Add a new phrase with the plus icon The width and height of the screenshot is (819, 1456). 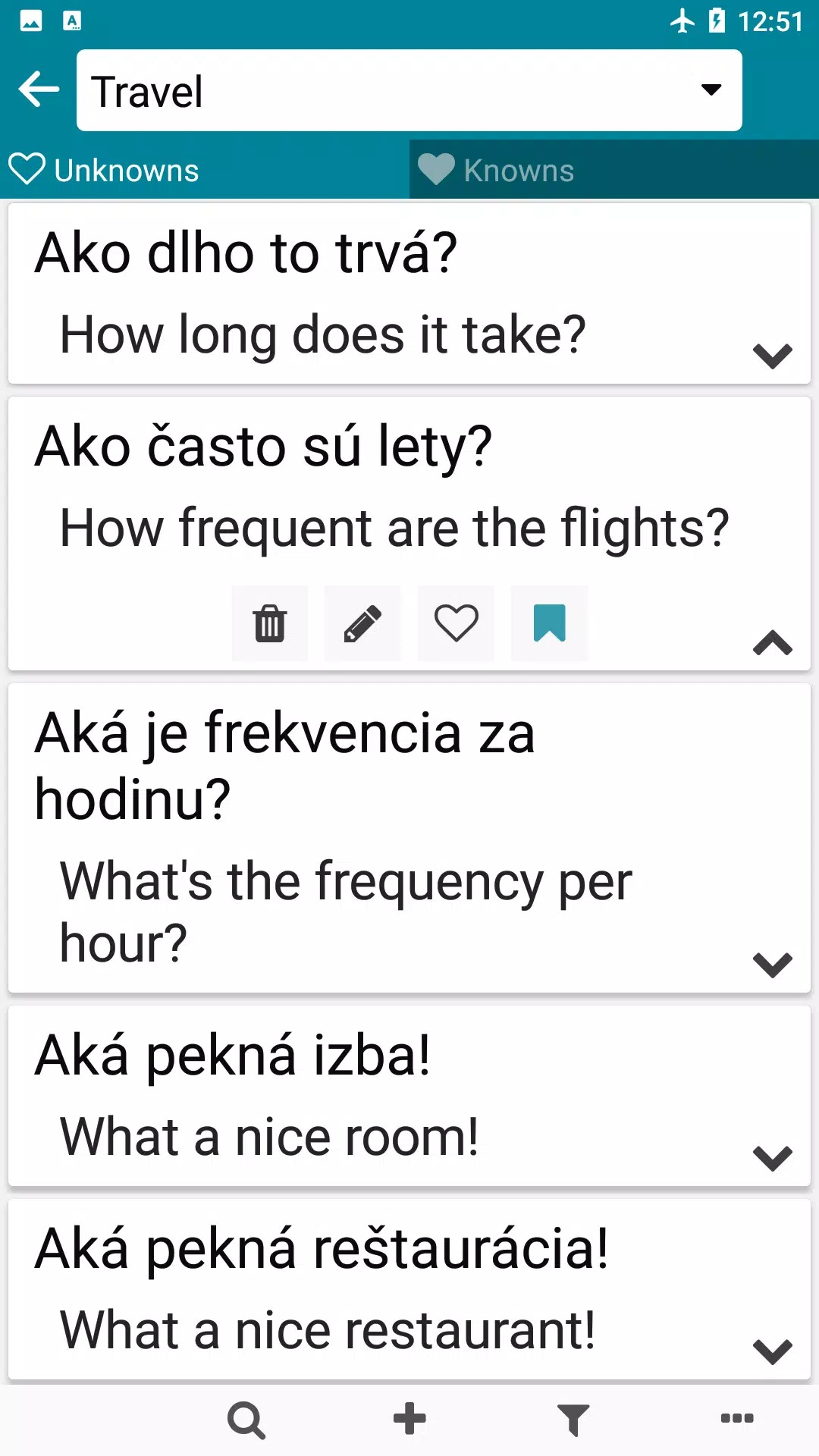tap(409, 1419)
